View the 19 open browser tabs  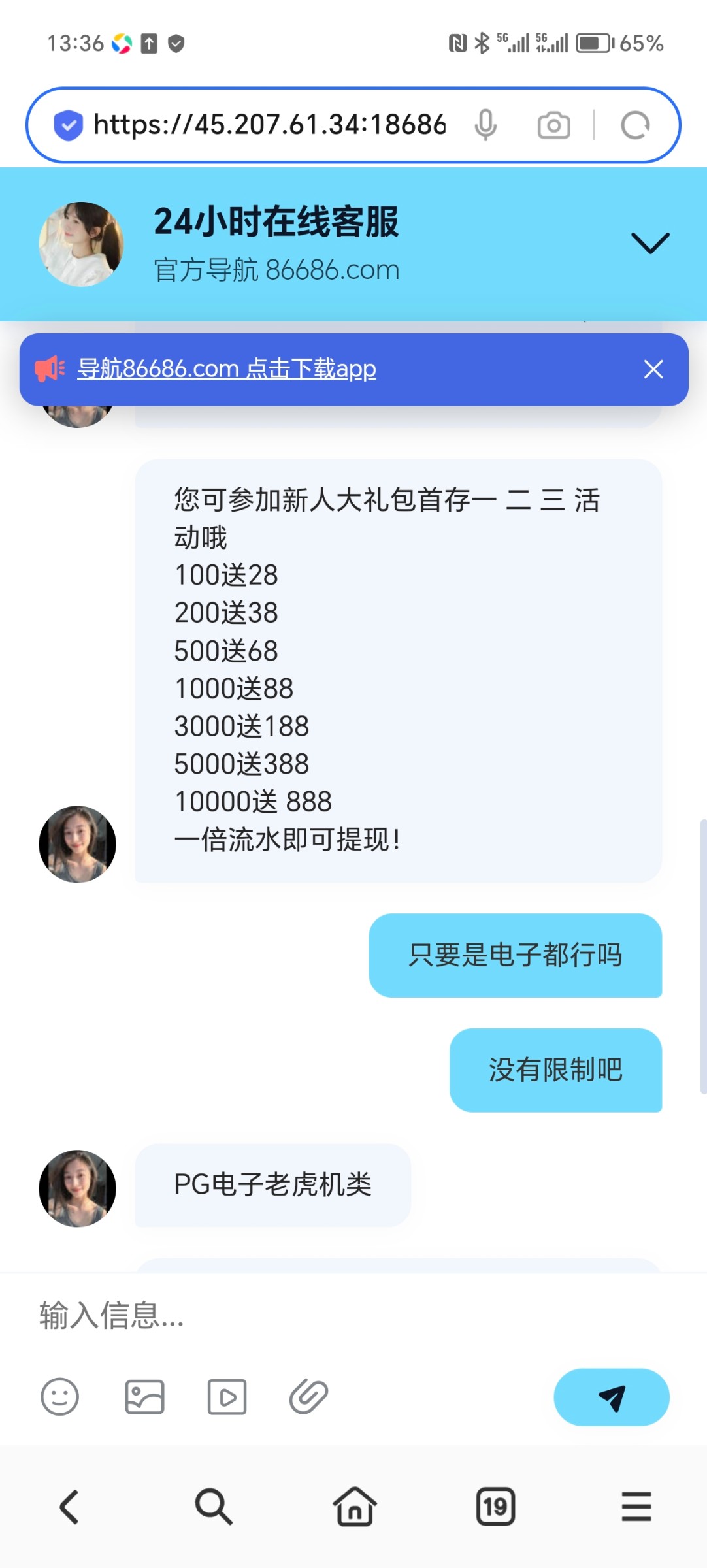495,1507
